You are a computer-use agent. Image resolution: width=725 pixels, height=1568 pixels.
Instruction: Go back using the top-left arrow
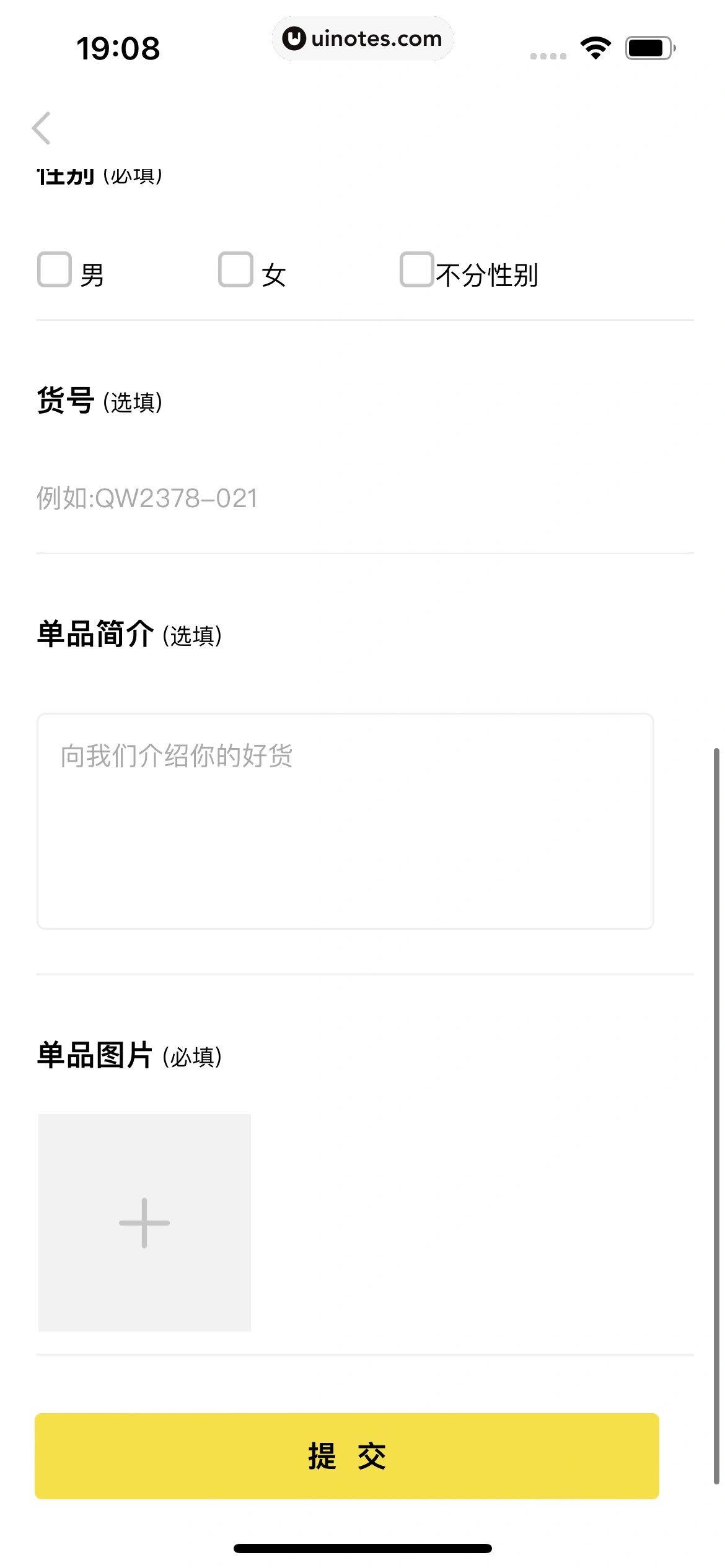[42, 128]
